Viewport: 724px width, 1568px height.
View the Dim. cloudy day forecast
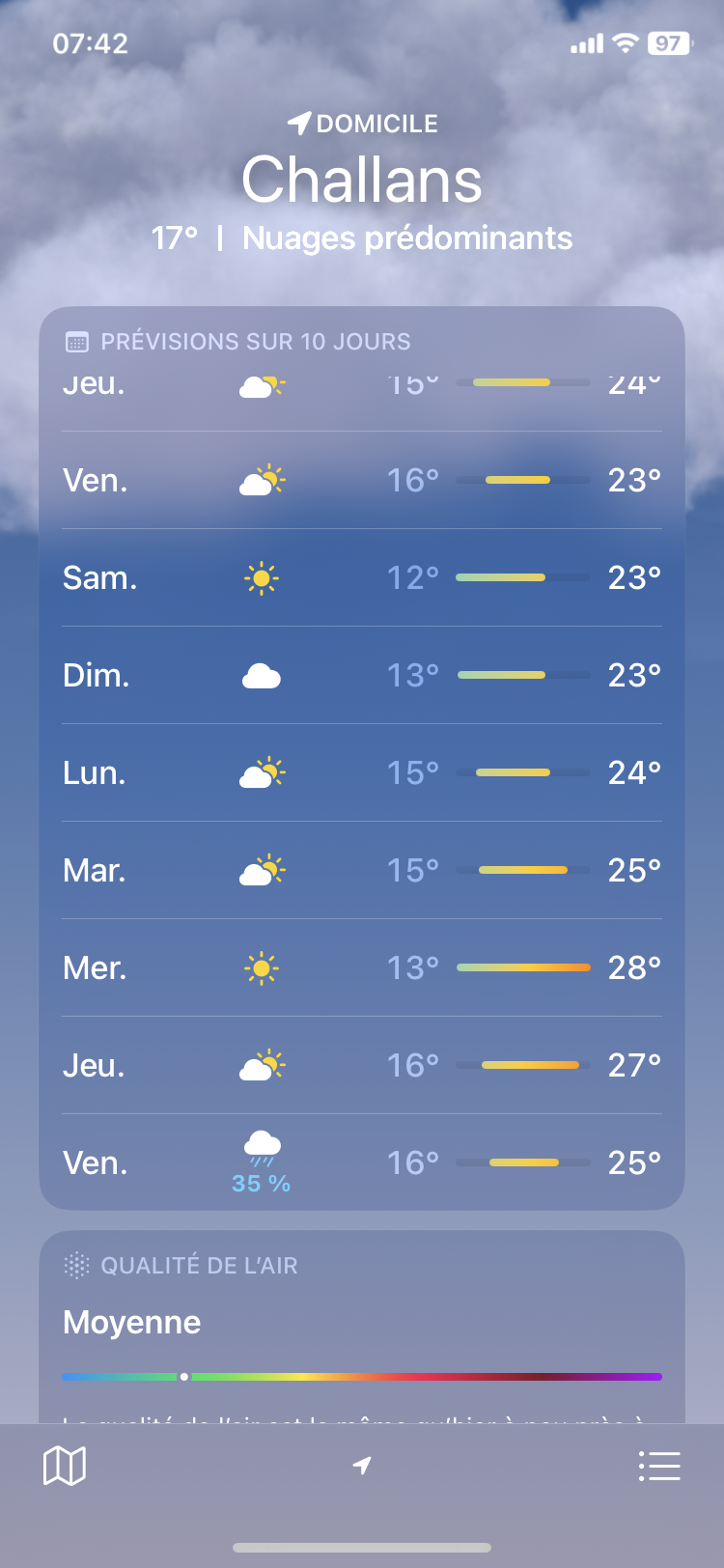pos(362,676)
